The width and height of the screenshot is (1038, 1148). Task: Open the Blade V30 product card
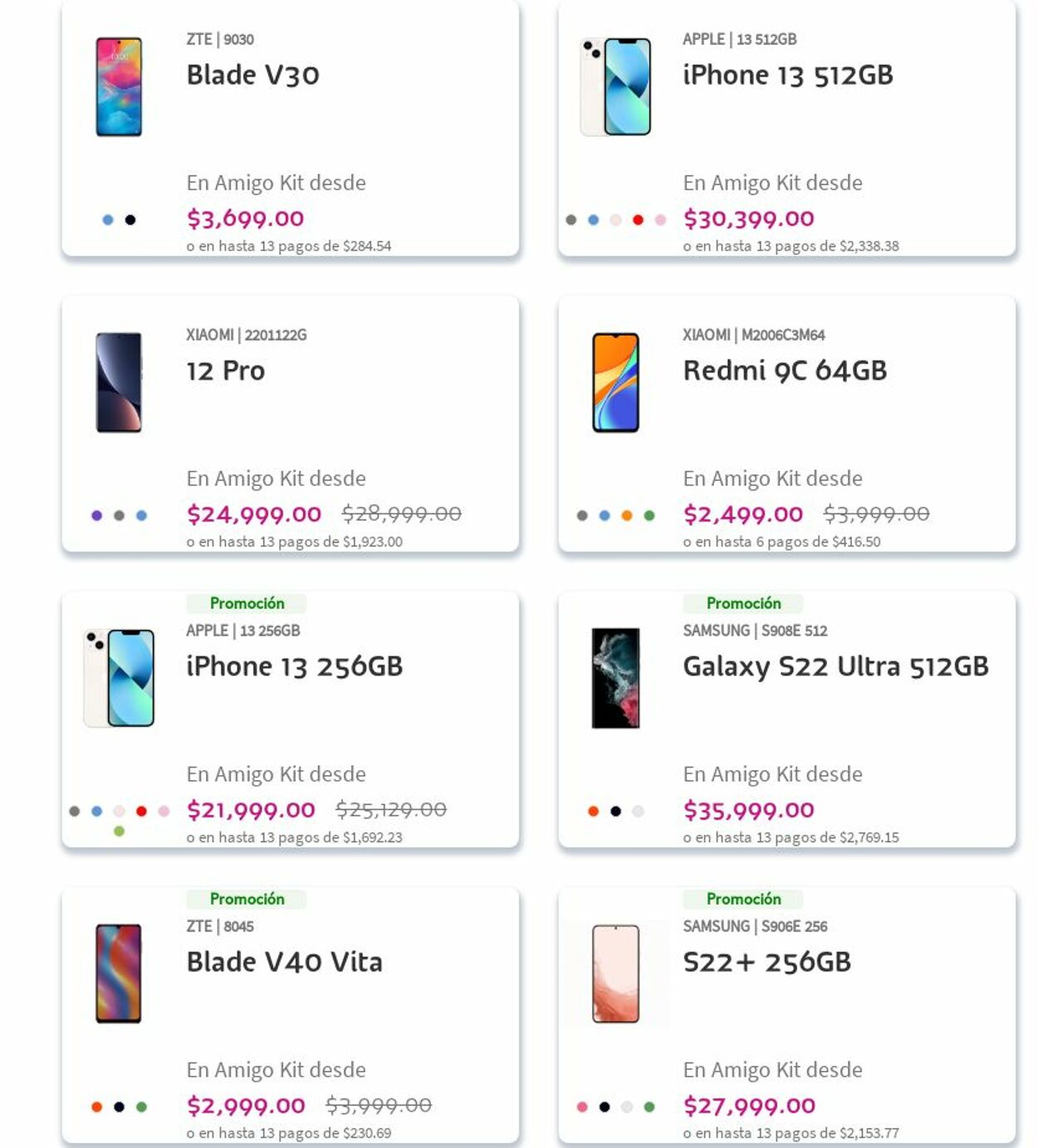coord(252,75)
